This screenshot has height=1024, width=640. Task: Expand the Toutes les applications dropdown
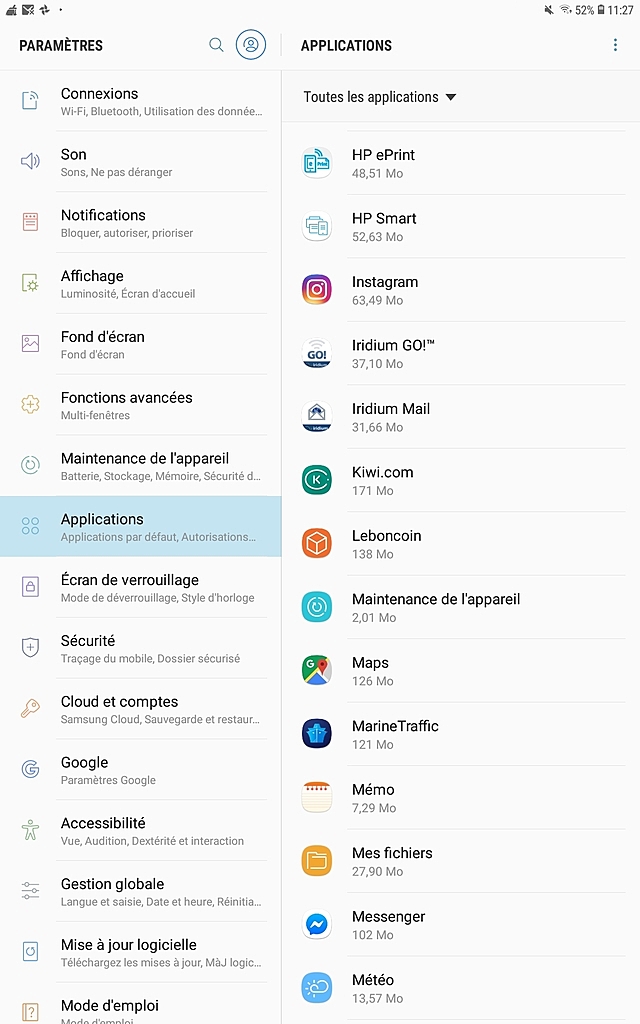coord(379,97)
